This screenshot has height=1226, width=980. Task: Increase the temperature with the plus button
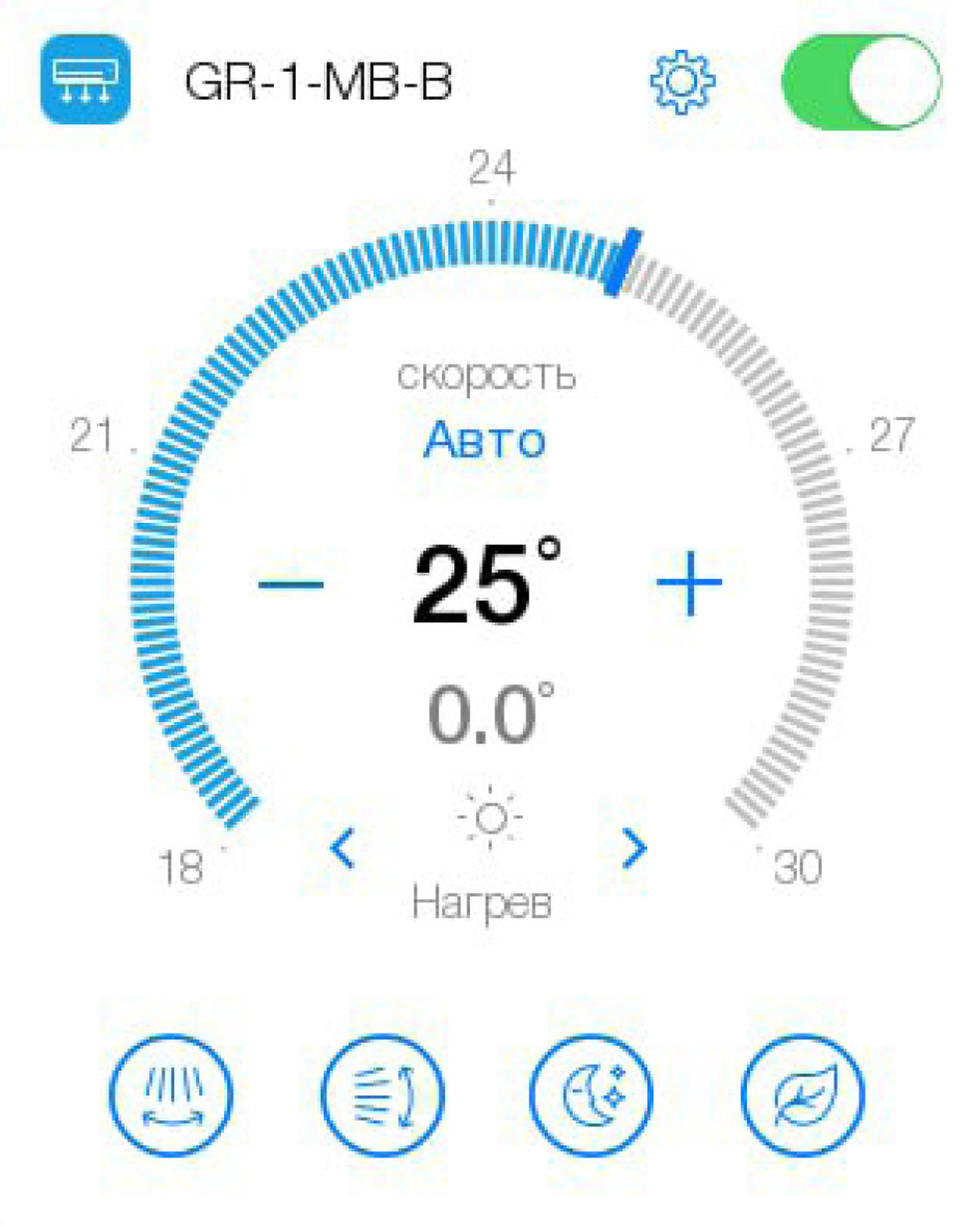[689, 584]
